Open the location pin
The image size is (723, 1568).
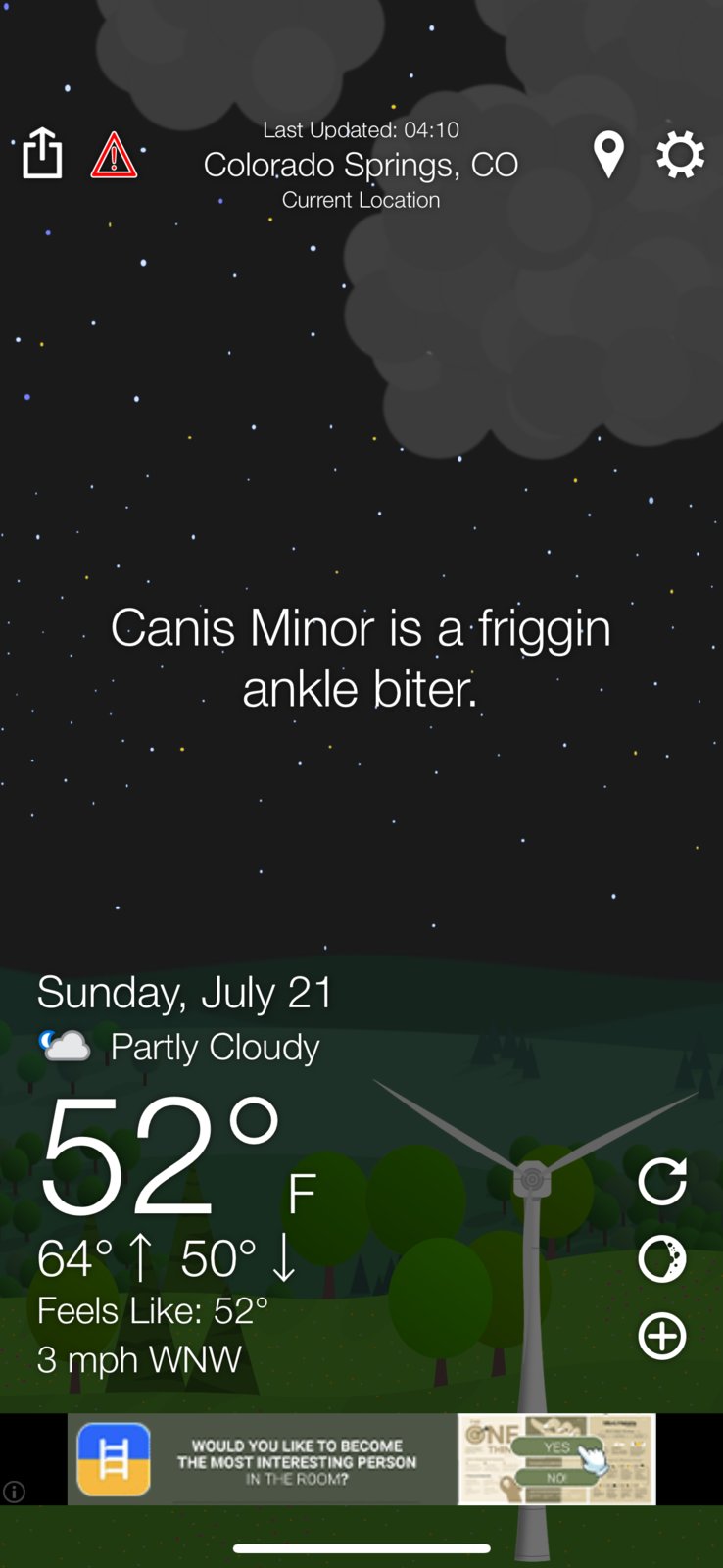coord(608,155)
